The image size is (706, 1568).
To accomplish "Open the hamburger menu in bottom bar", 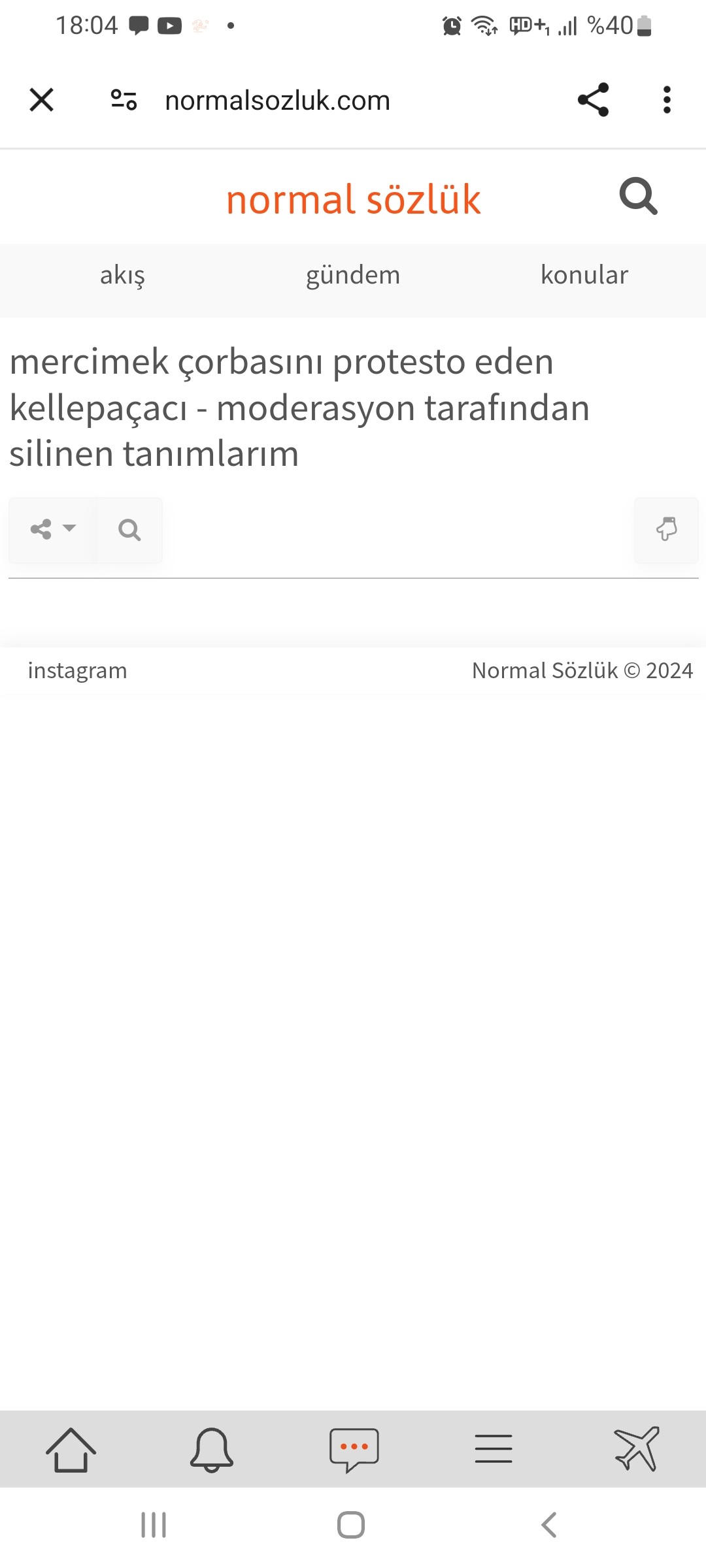I will tap(494, 1449).
